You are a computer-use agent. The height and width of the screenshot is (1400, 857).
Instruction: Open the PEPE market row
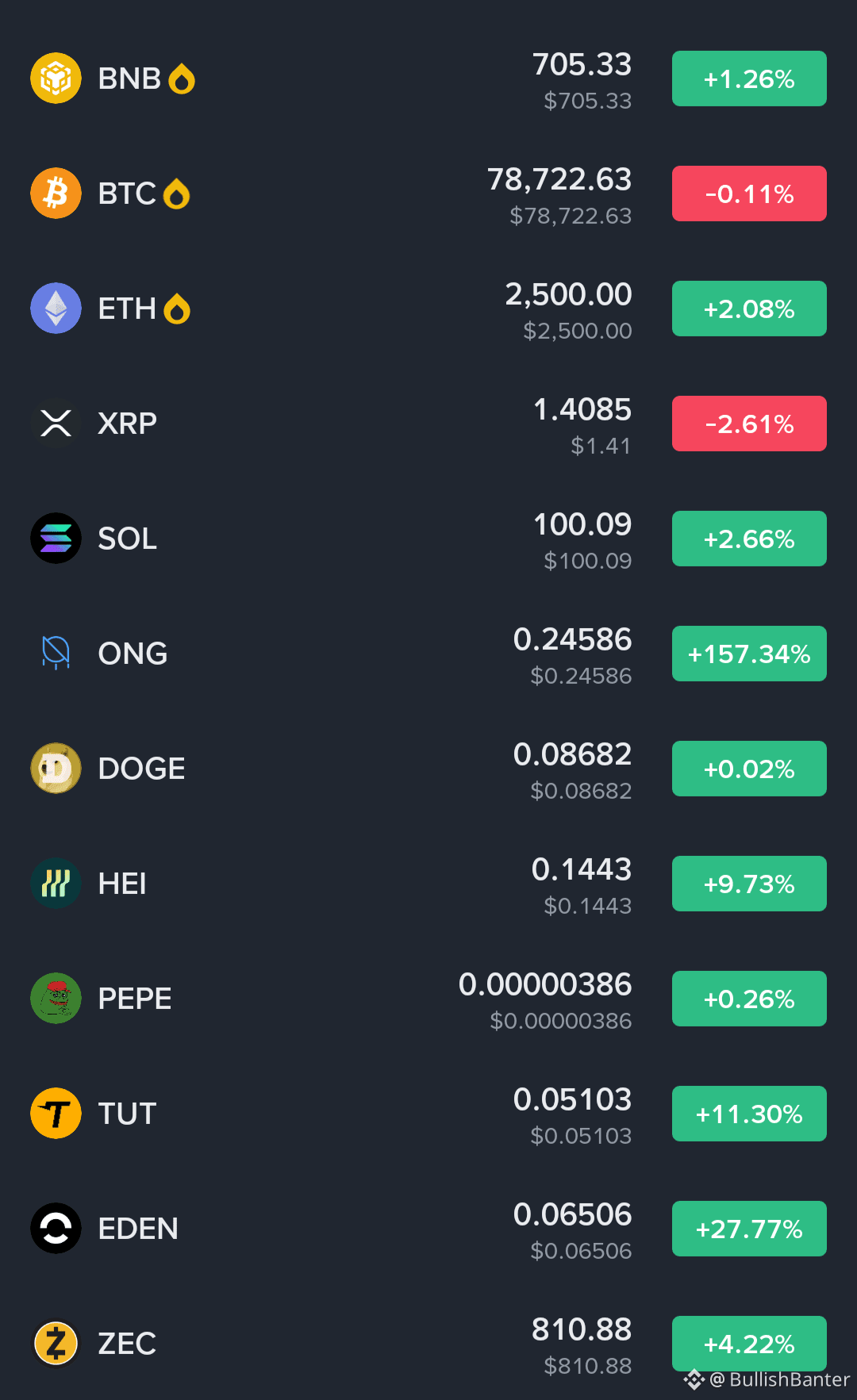click(428, 999)
